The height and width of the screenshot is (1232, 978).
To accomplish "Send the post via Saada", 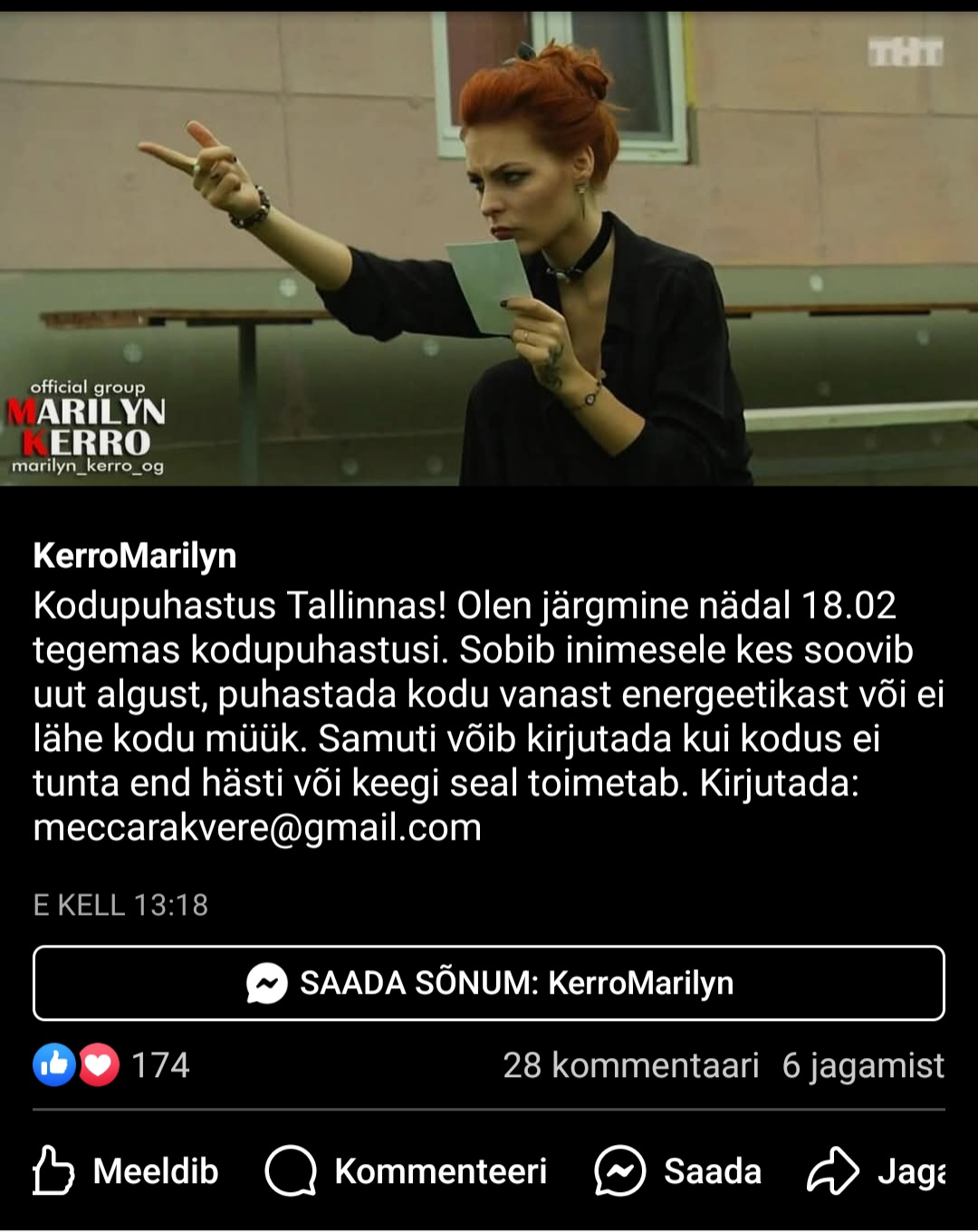I will pyautogui.click(x=678, y=1170).
